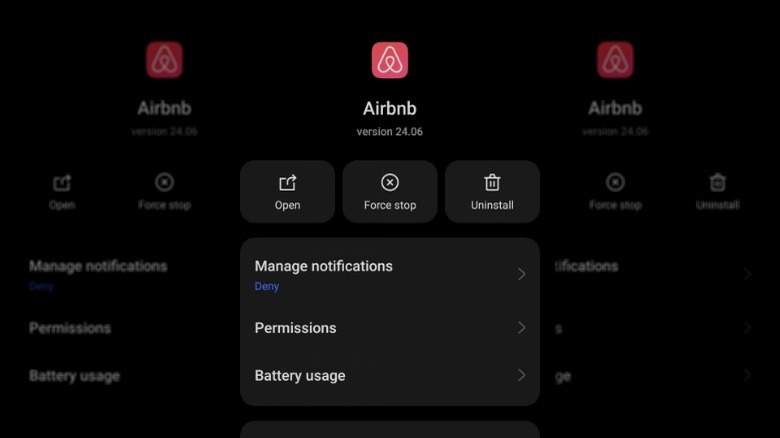
Task: View Airbnb app permissions
Action: pos(389,328)
